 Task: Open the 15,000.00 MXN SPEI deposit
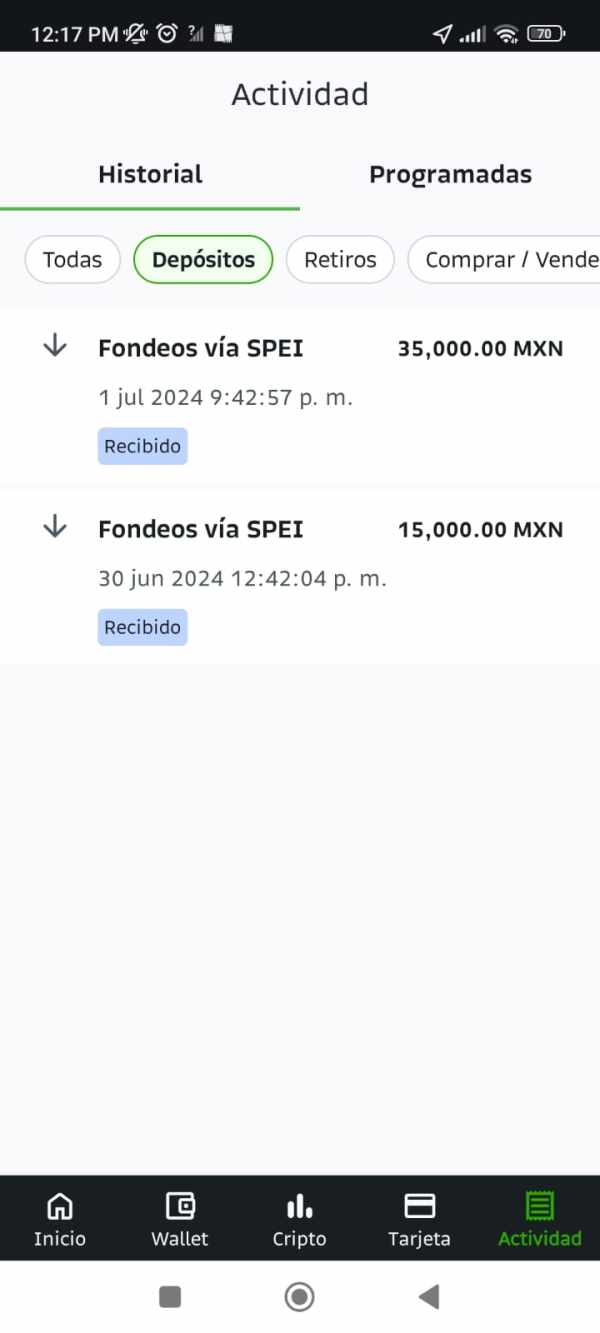coord(300,577)
